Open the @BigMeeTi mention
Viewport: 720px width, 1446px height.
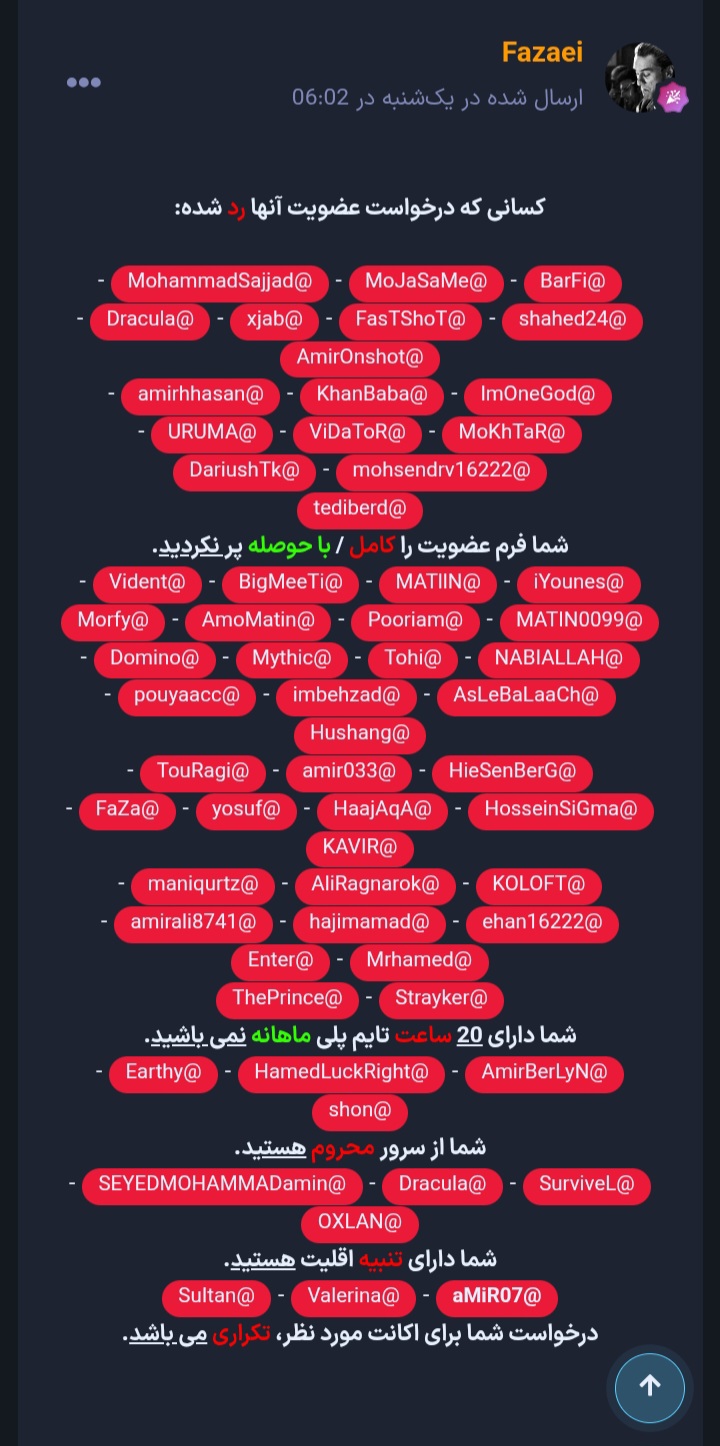[290, 583]
